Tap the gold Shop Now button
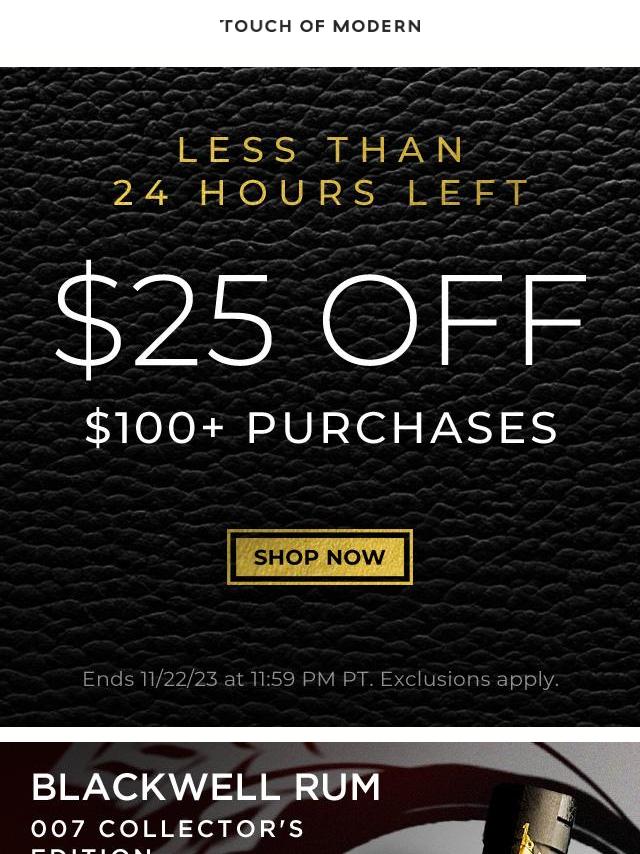This screenshot has width=640, height=854. [x=319, y=557]
